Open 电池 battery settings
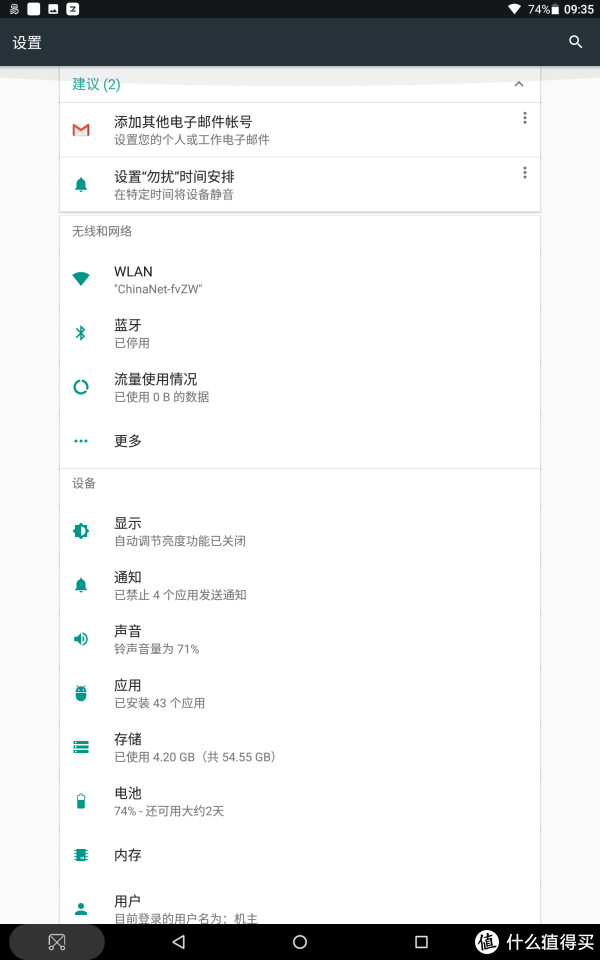The image size is (600, 960). coord(300,801)
